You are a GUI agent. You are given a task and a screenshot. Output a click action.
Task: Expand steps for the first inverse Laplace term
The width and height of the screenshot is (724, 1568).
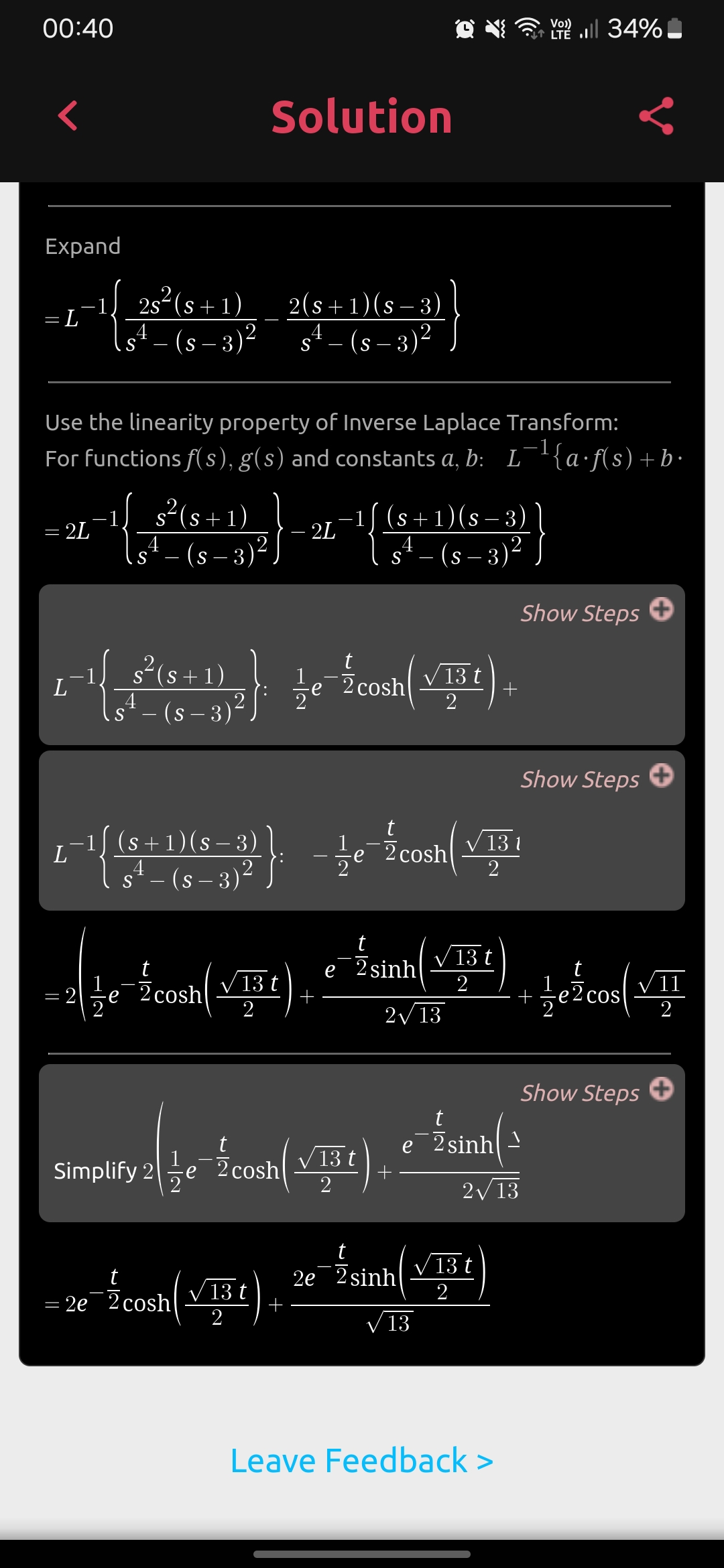(x=581, y=612)
